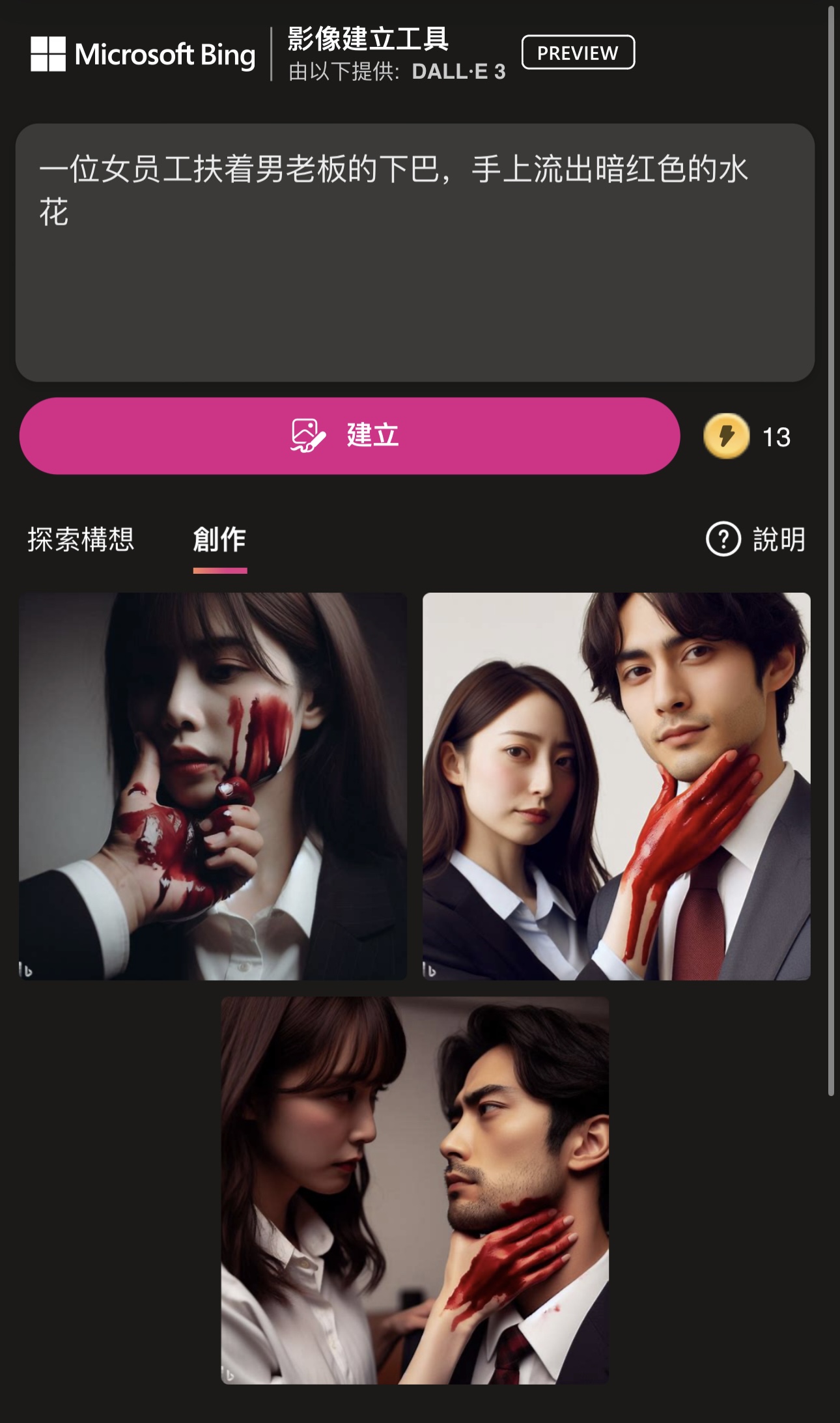Tap the pink 建立 create button
The width and height of the screenshot is (840, 1423).
point(350,436)
